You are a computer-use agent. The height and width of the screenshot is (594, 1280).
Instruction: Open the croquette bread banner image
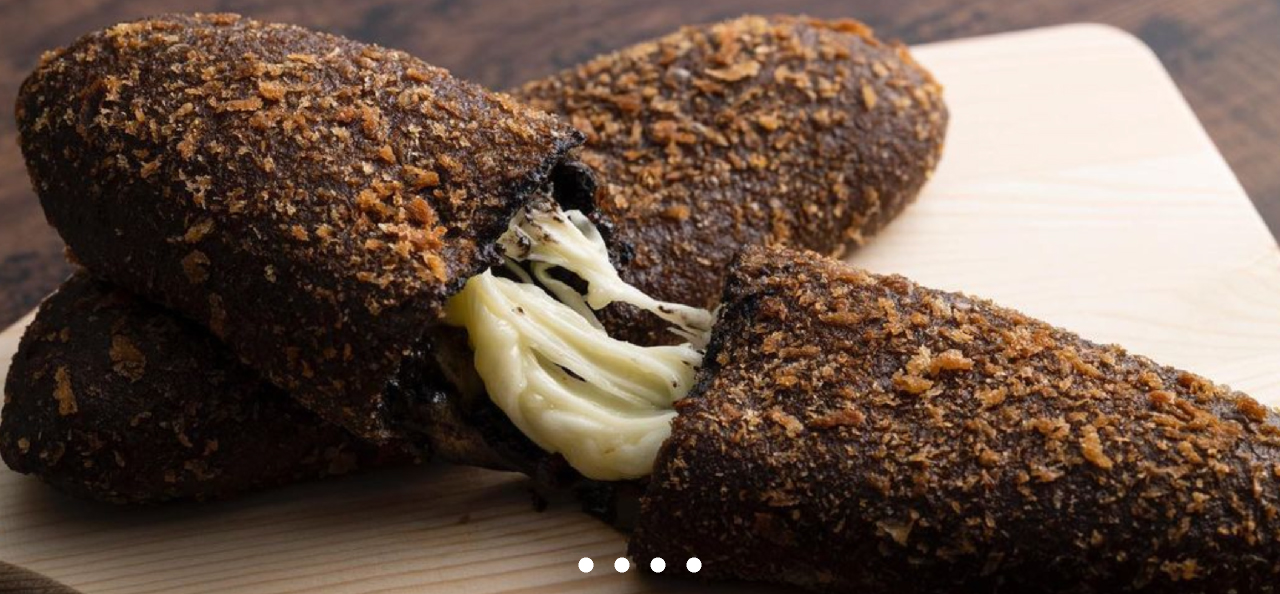[x=640, y=280]
